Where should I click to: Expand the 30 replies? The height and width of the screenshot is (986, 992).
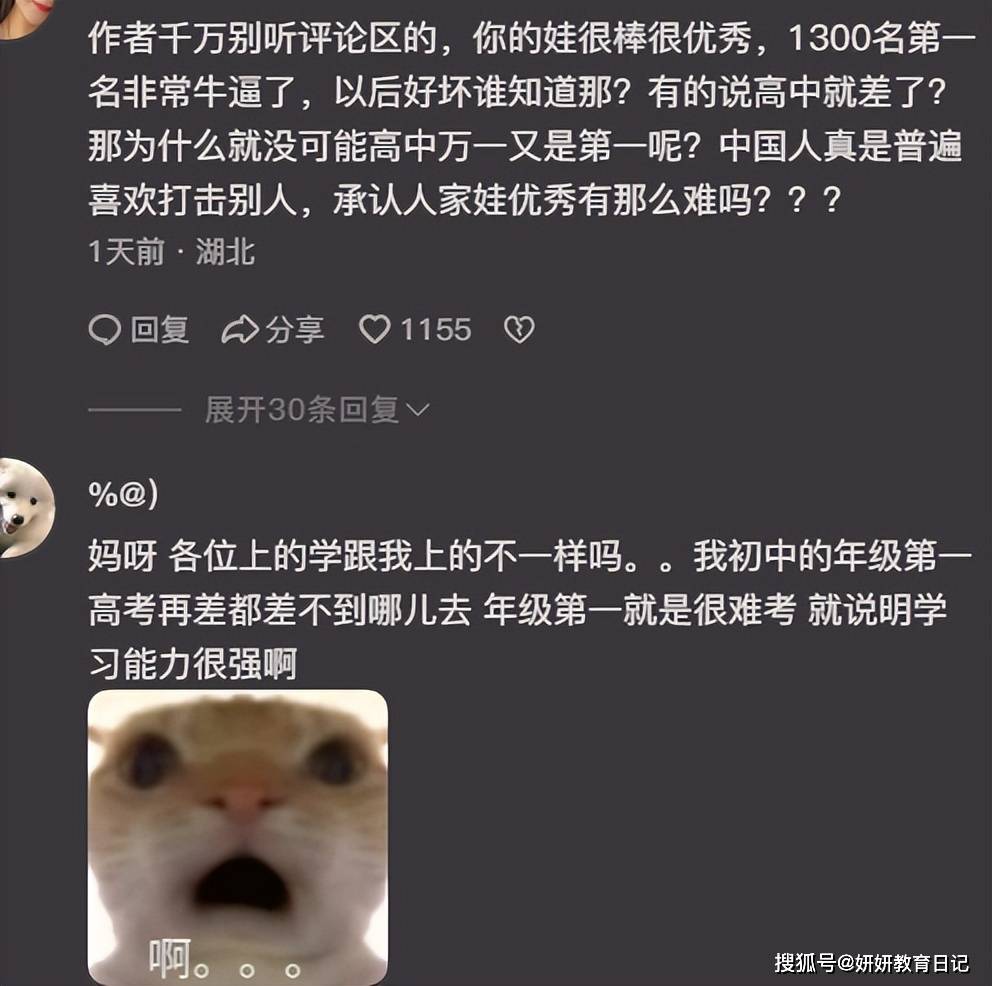316,409
